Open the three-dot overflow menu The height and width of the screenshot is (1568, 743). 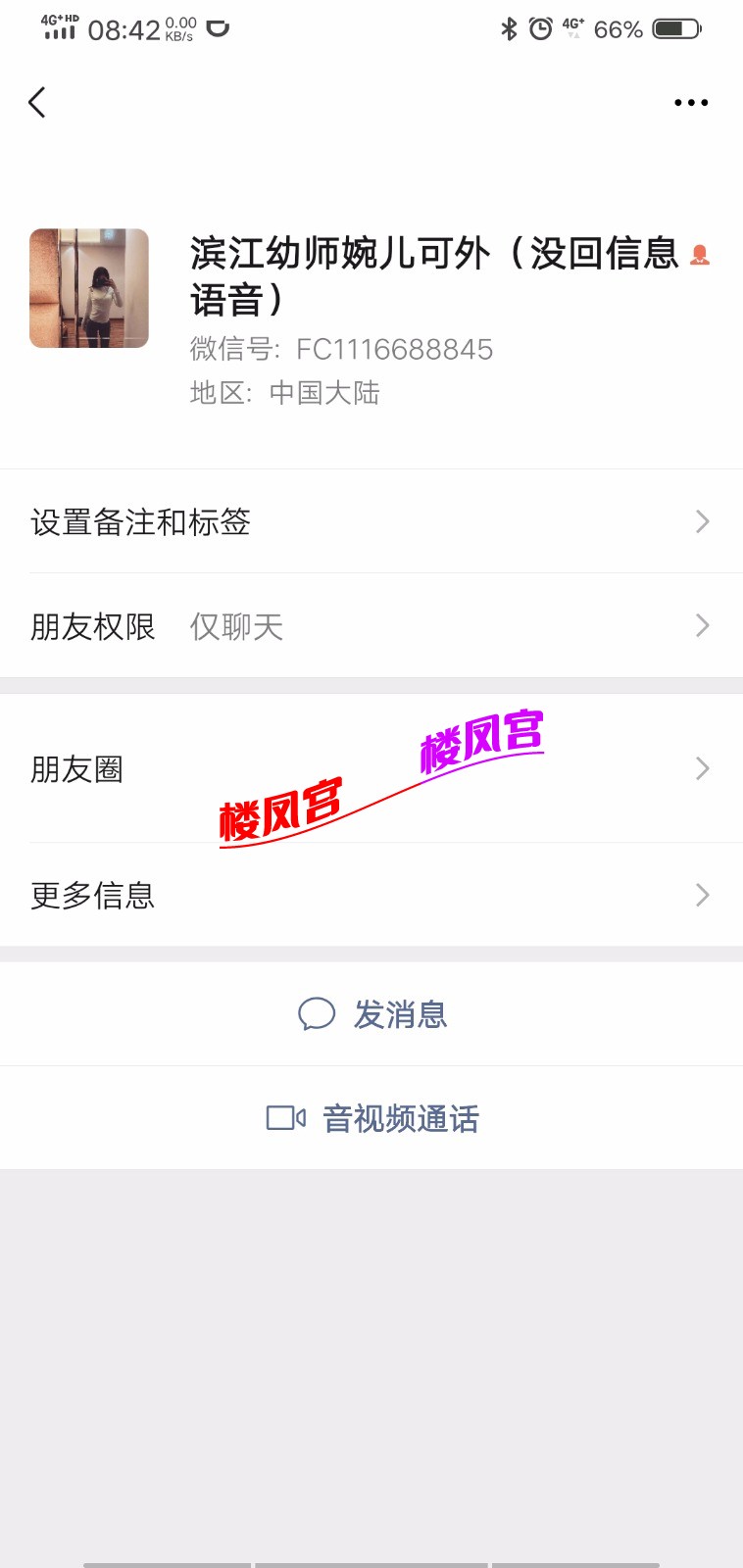[x=690, y=103]
